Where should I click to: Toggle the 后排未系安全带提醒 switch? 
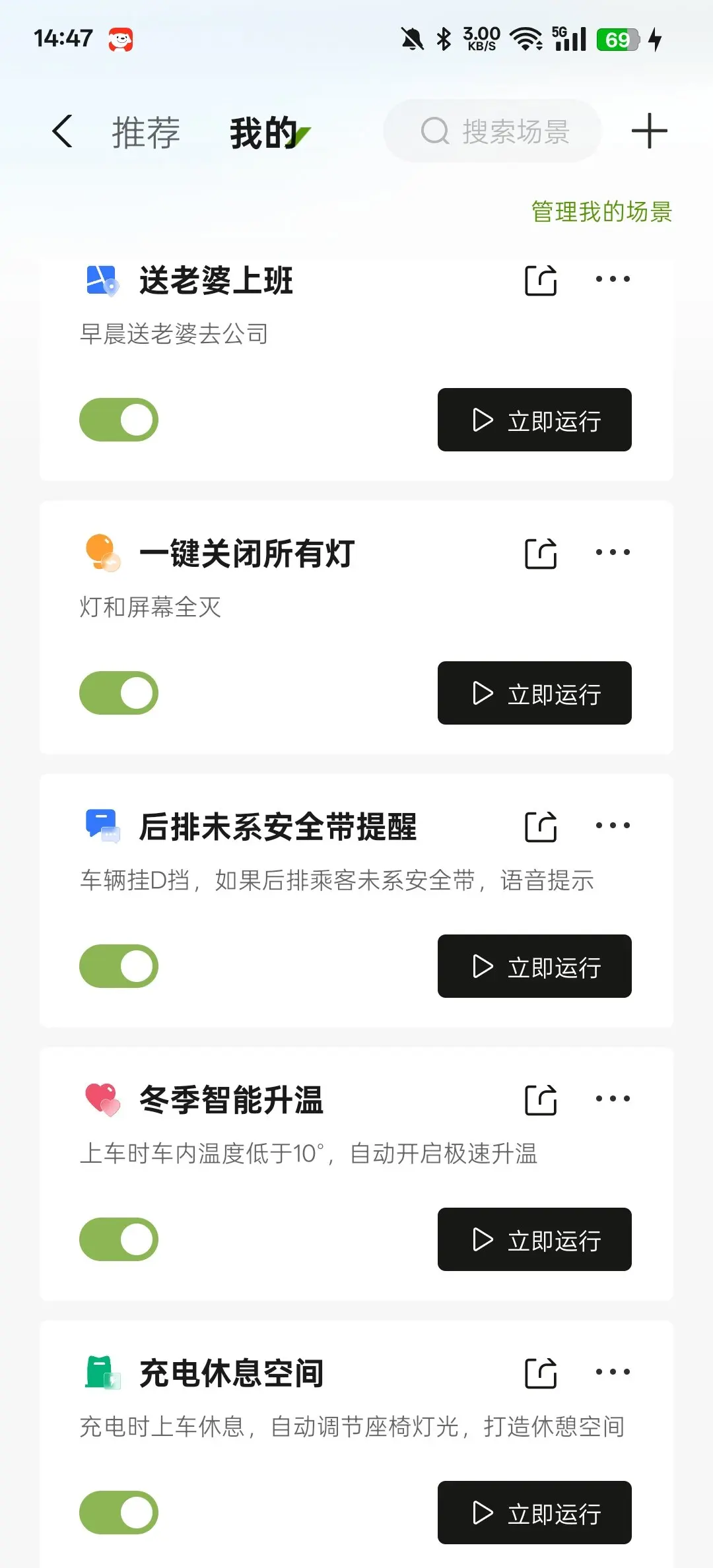click(x=119, y=966)
